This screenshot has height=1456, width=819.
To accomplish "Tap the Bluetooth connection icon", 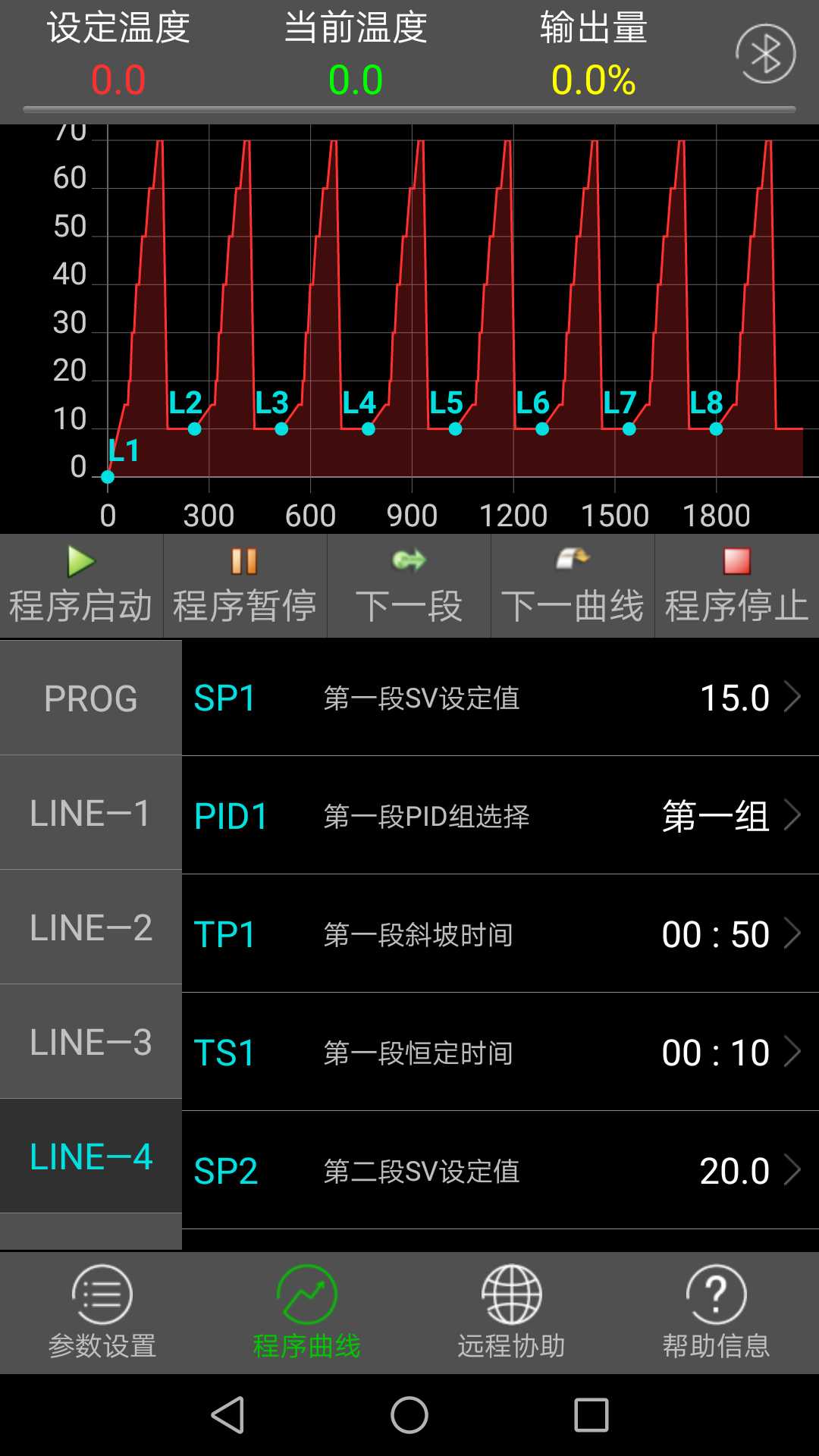I will click(765, 54).
